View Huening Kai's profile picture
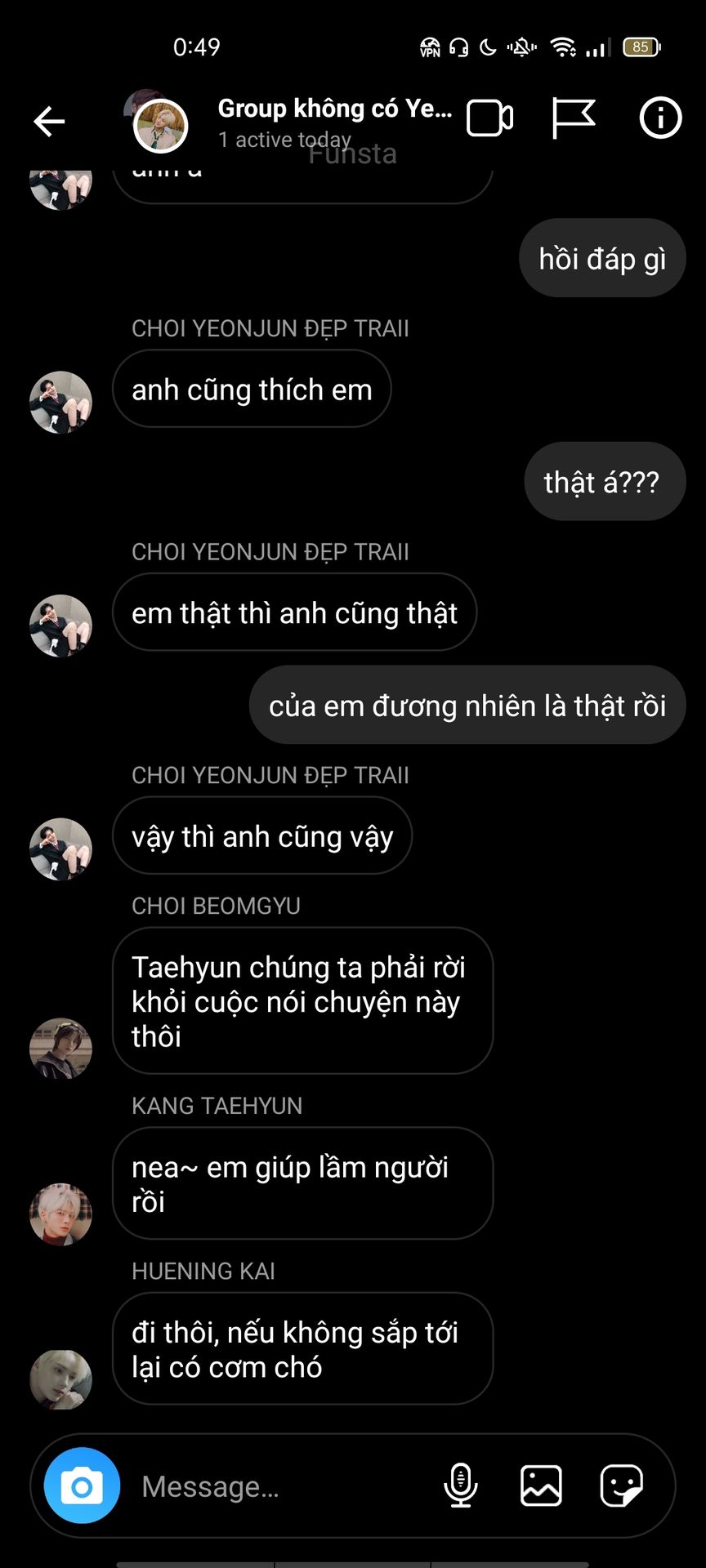 (60, 1380)
